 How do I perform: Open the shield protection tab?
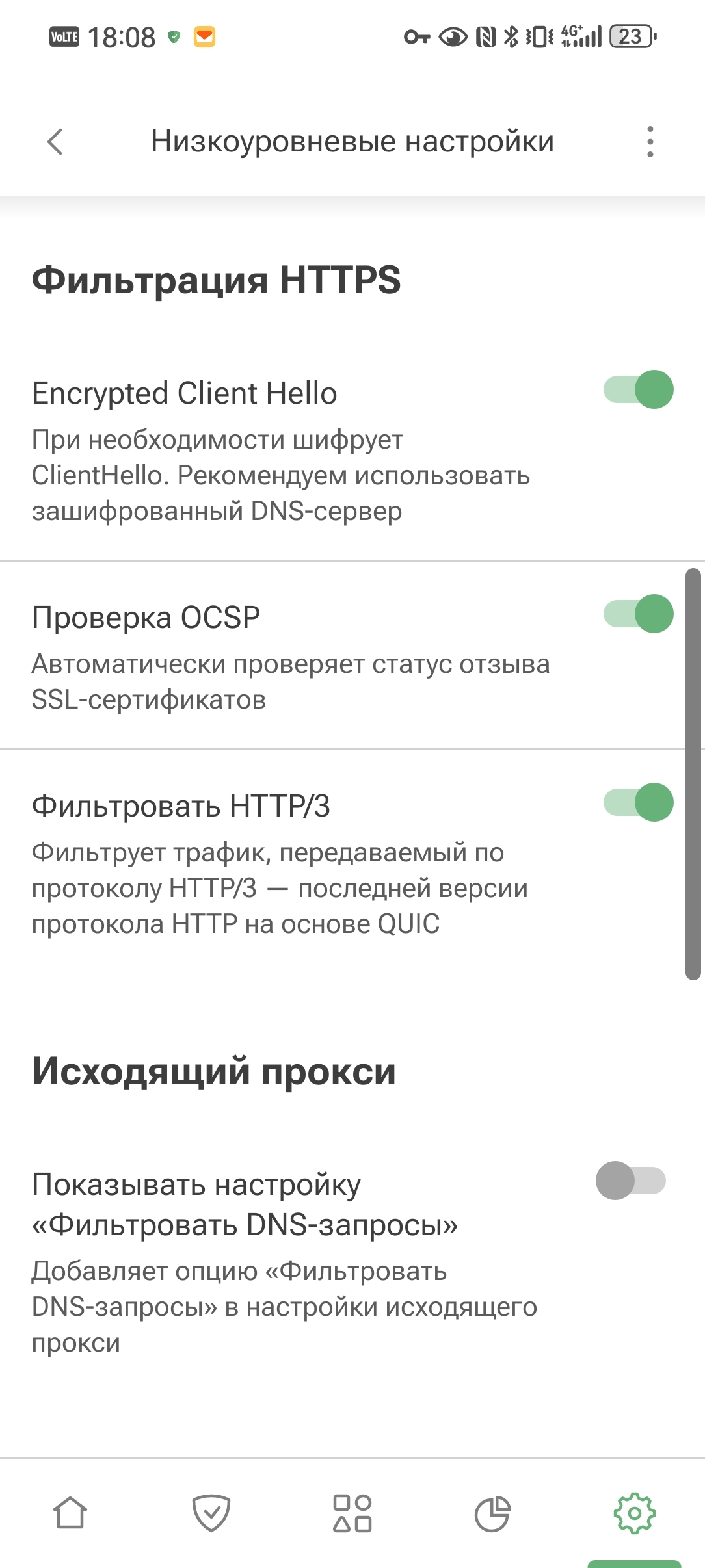click(211, 1513)
